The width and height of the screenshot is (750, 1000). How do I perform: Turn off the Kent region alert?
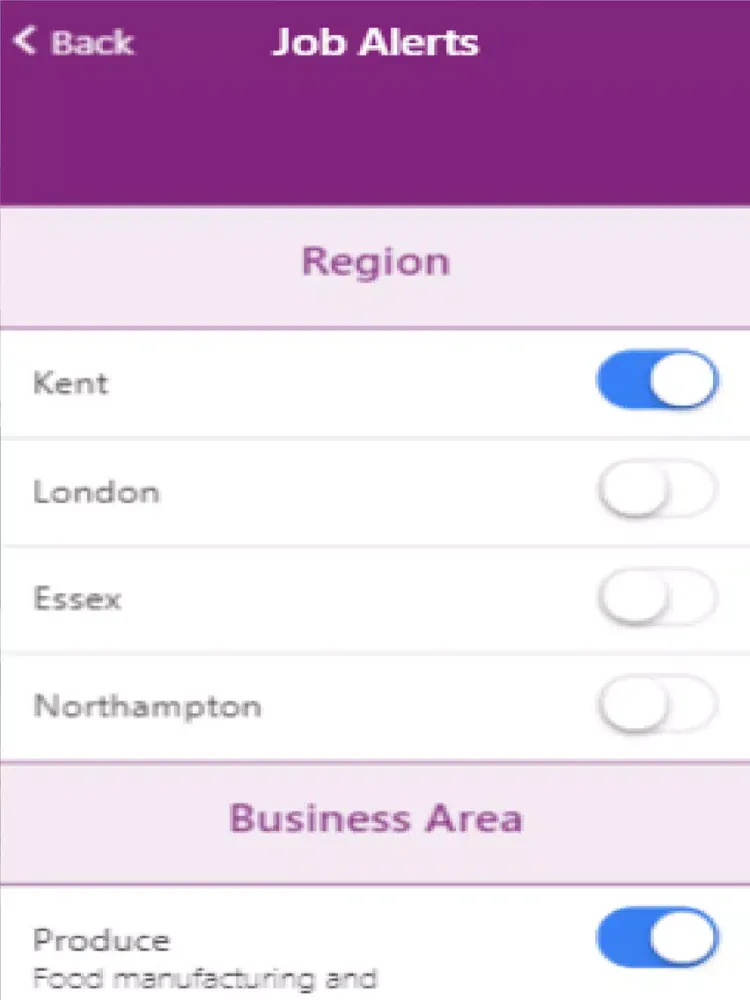click(657, 381)
